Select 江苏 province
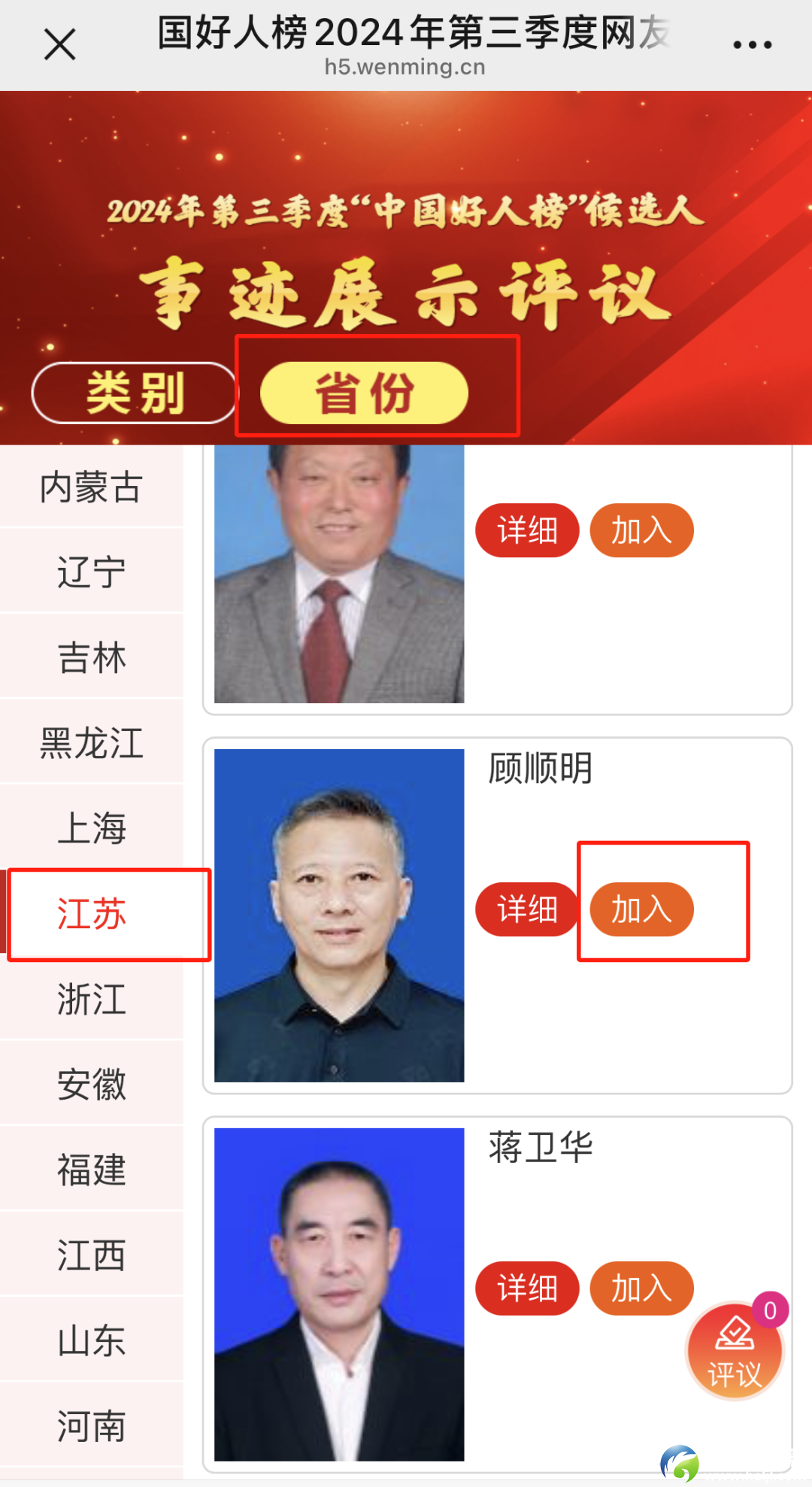 91,914
